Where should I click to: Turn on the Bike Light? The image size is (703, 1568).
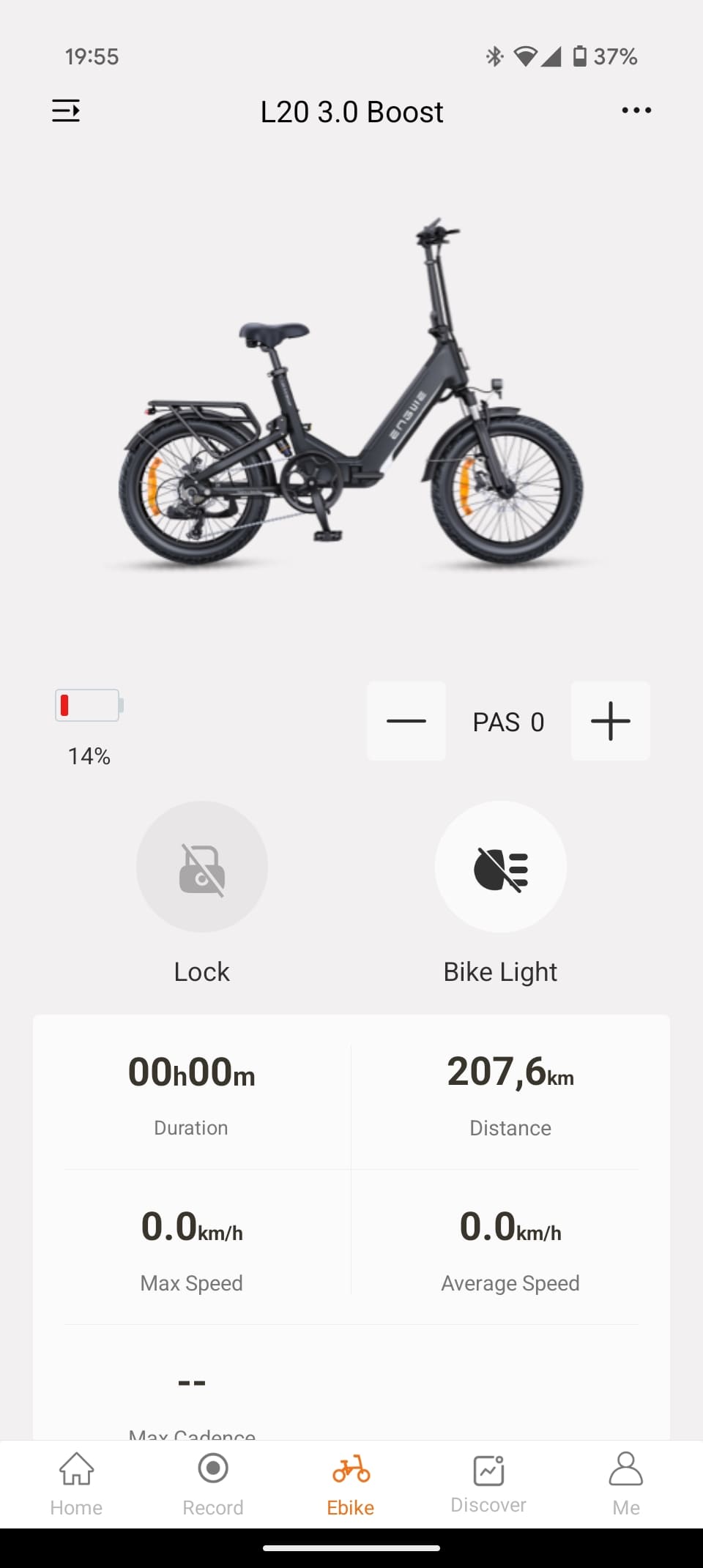click(x=501, y=867)
